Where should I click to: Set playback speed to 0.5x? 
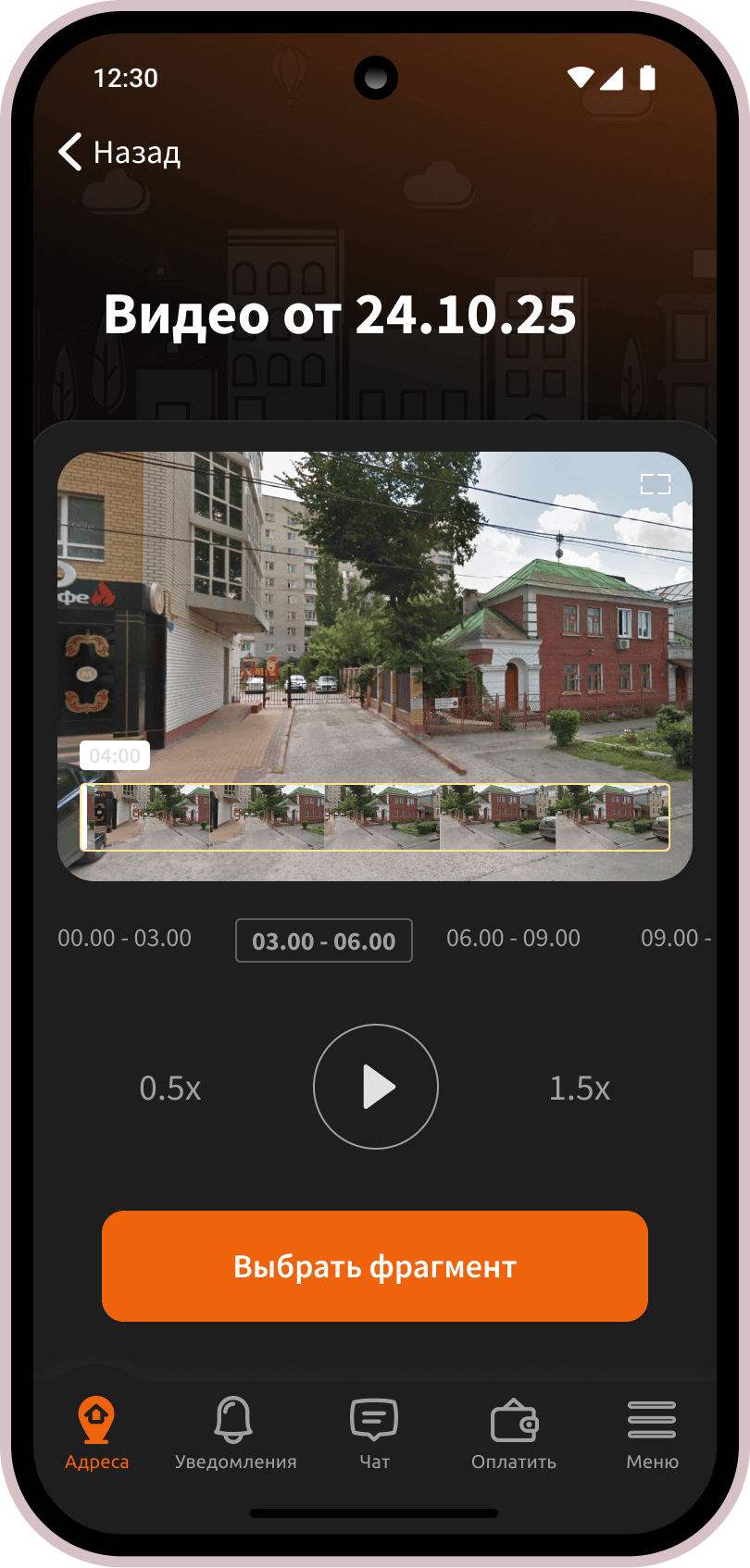pos(170,1088)
